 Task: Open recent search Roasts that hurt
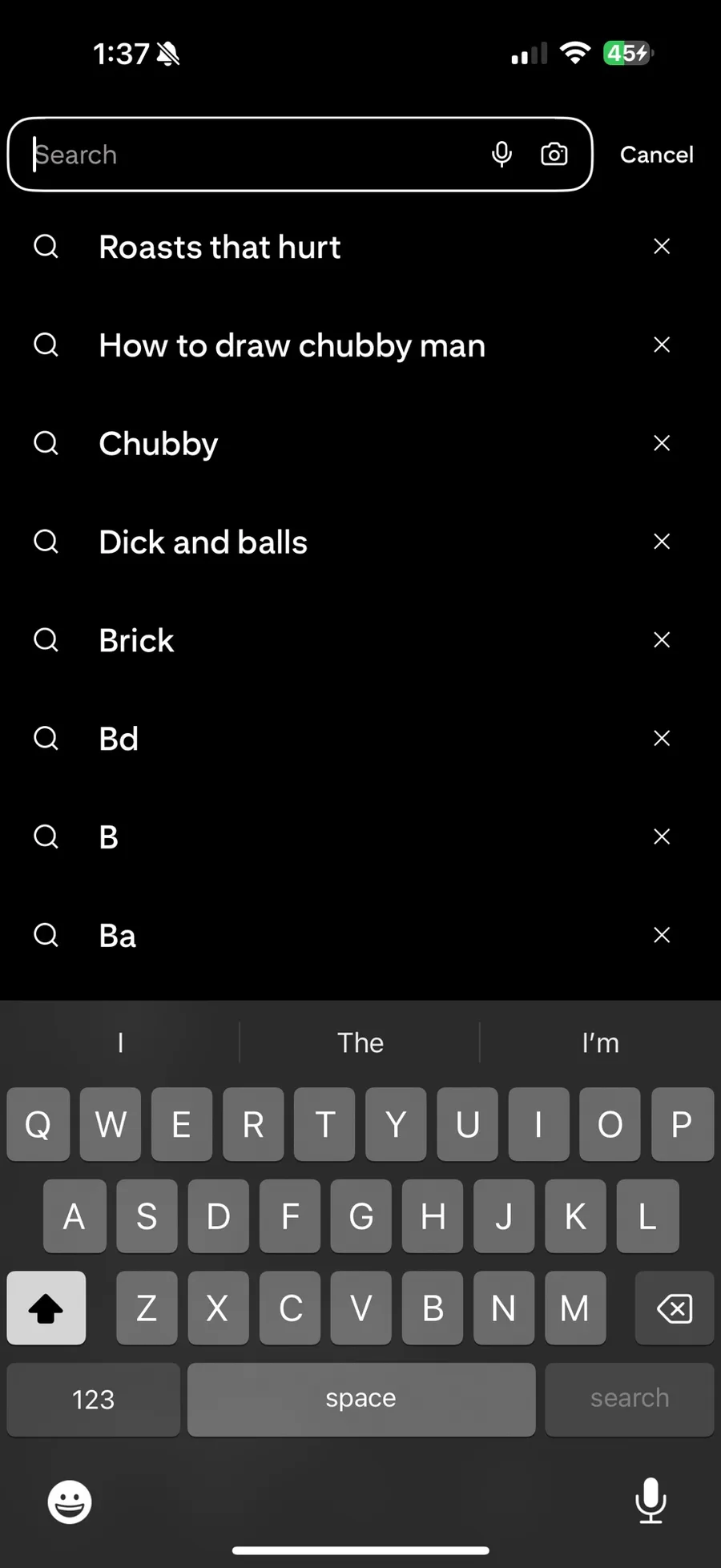(220, 247)
